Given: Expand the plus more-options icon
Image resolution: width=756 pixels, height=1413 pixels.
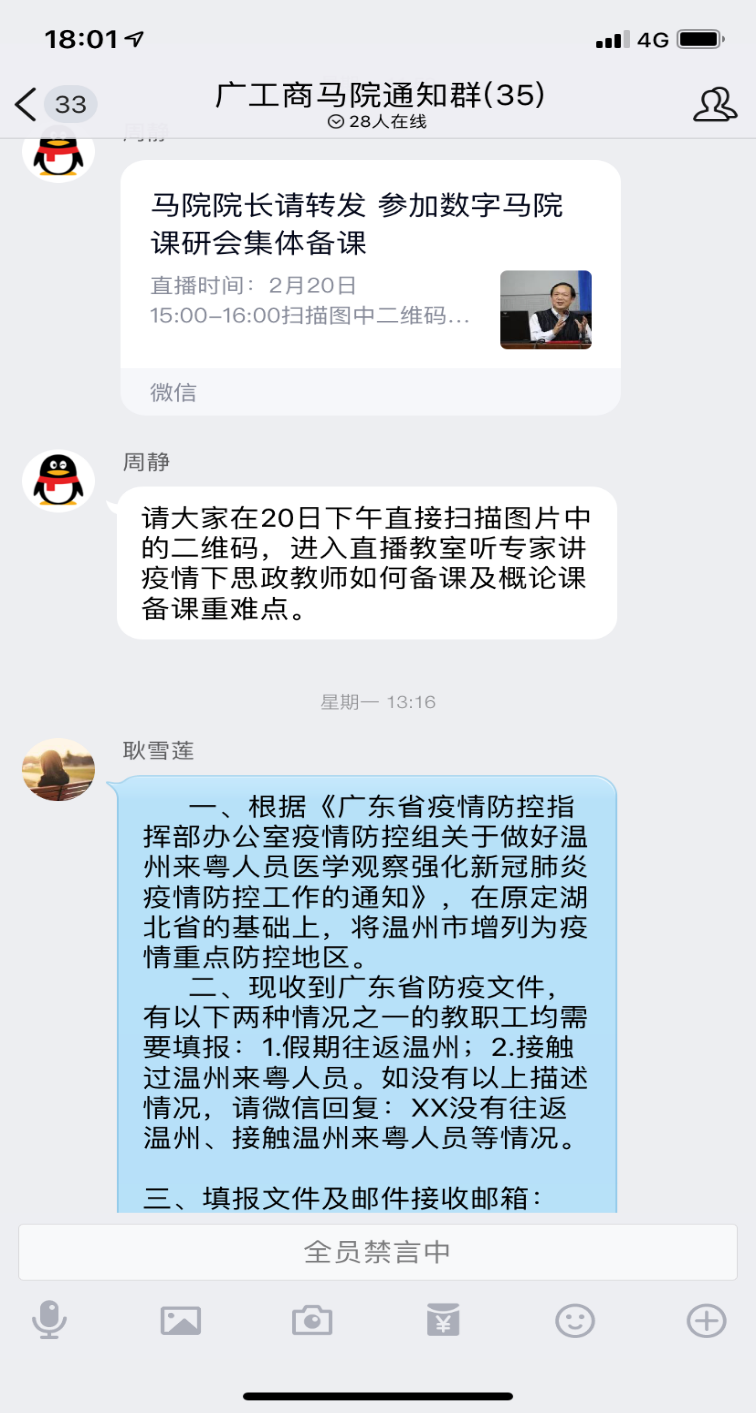Looking at the screenshot, I should [x=706, y=1321].
